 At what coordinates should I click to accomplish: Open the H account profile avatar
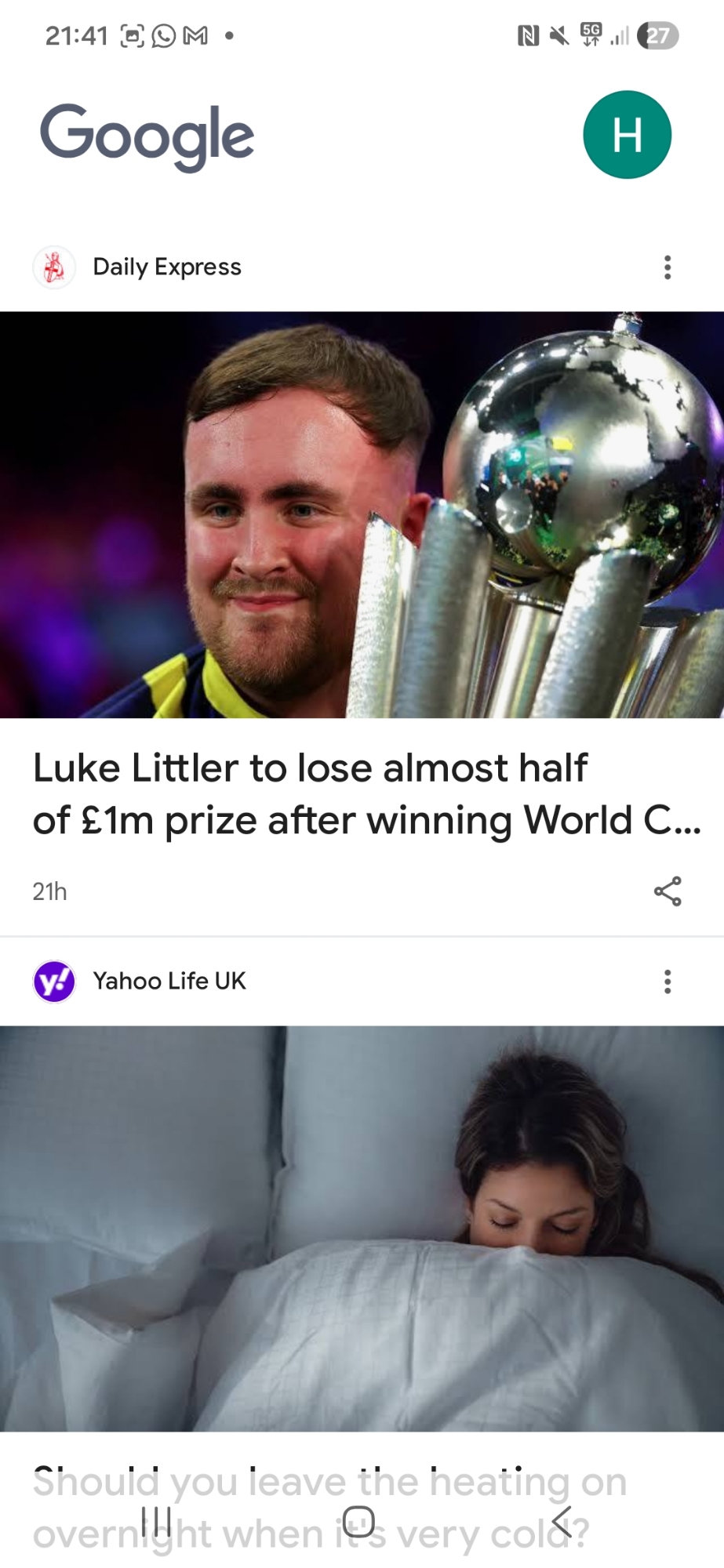click(627, 135)
